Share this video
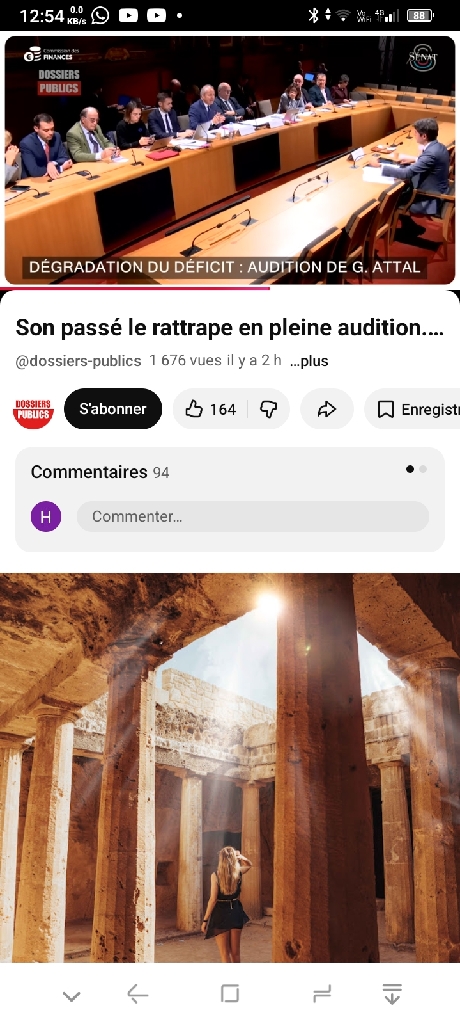Image resolution: width=460 pixels, height=1024 pixels. click(327, 409)
